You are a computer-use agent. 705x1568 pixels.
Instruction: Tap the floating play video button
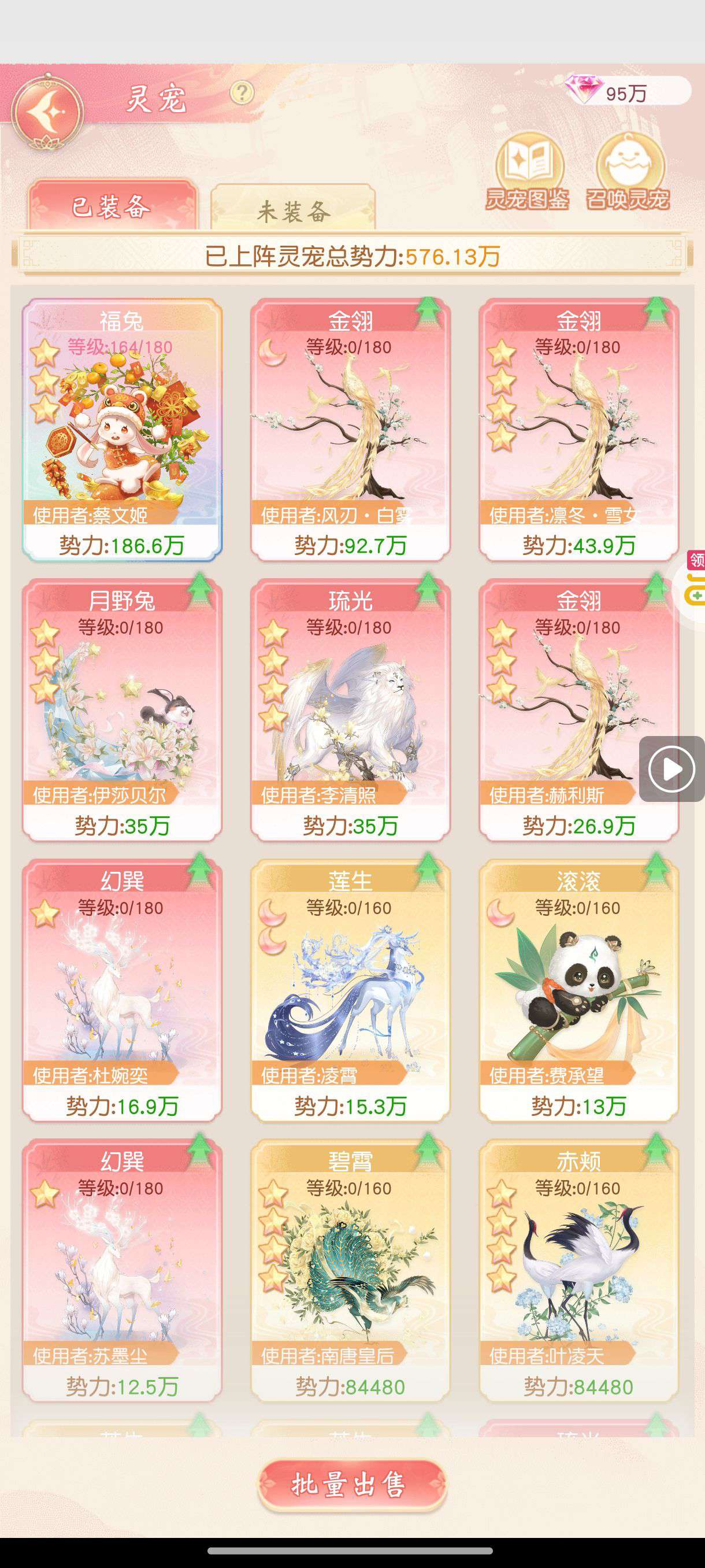[x=671, y=769]
